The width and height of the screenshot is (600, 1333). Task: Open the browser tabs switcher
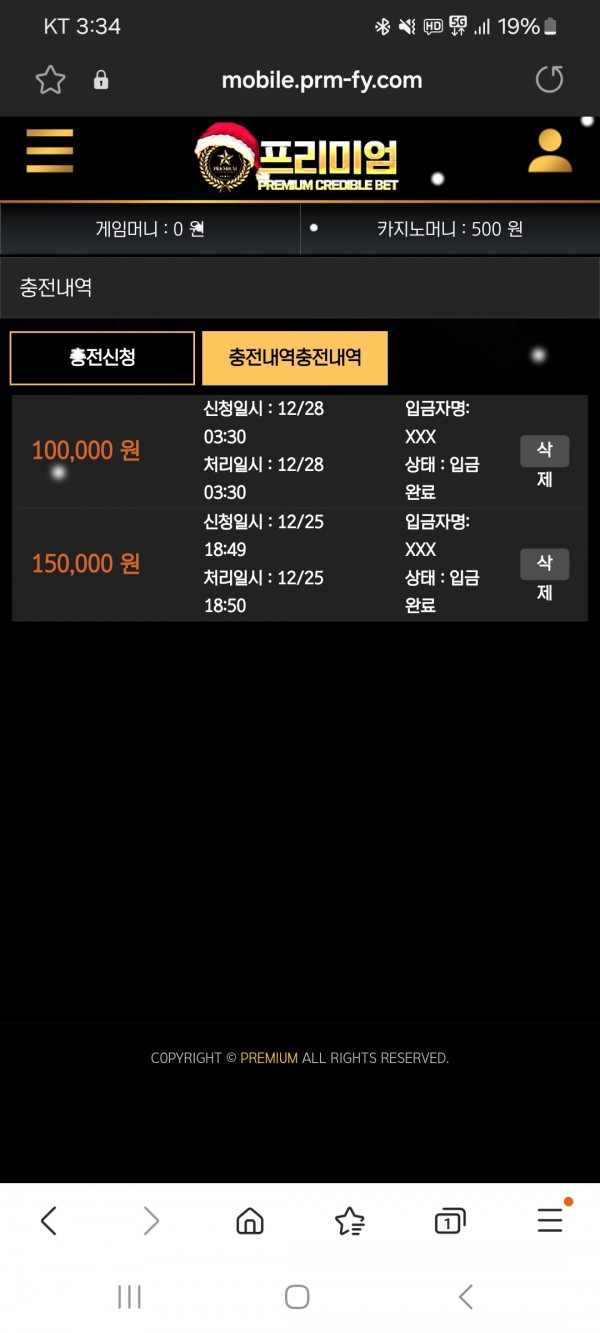click(x=449, y=1220)
